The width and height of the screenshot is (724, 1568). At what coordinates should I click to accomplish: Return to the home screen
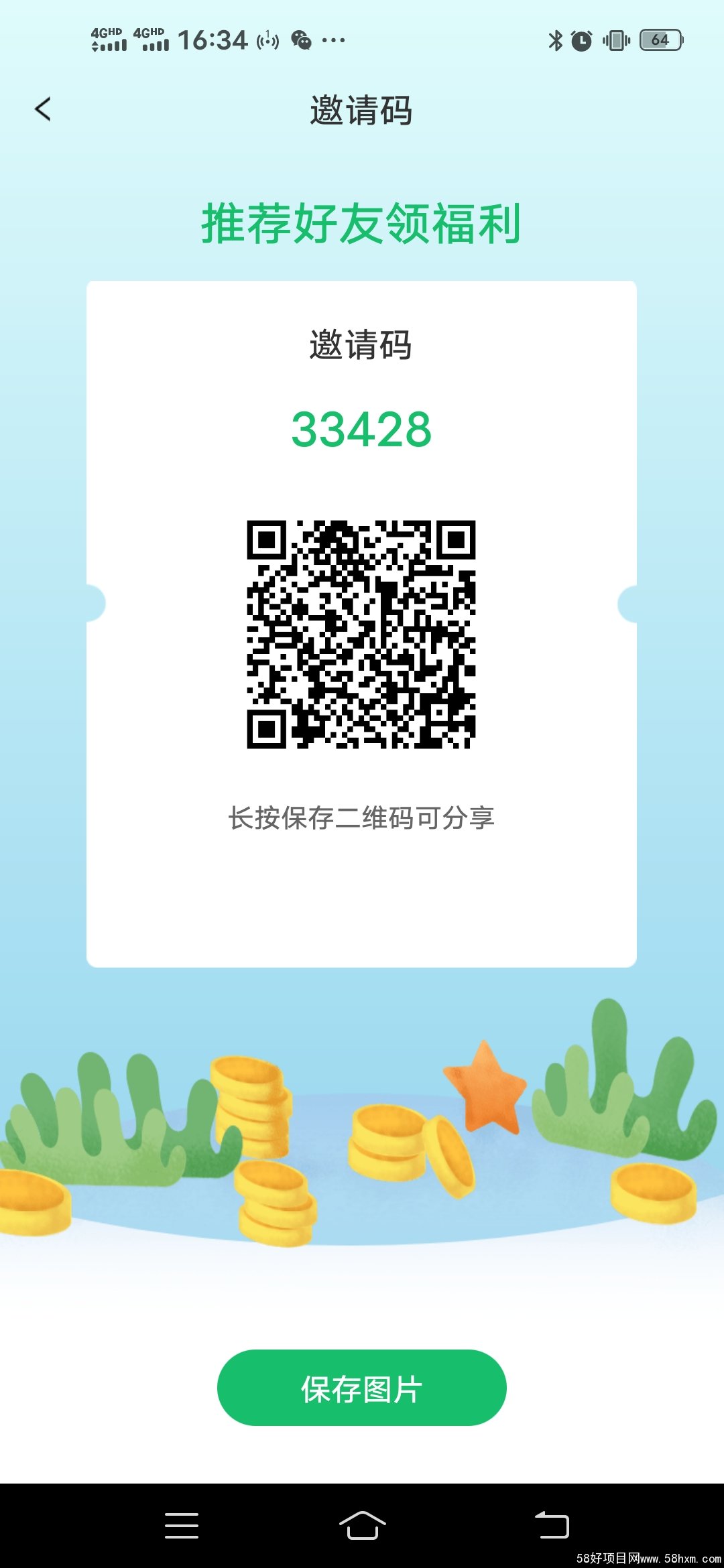[362, 1526]
